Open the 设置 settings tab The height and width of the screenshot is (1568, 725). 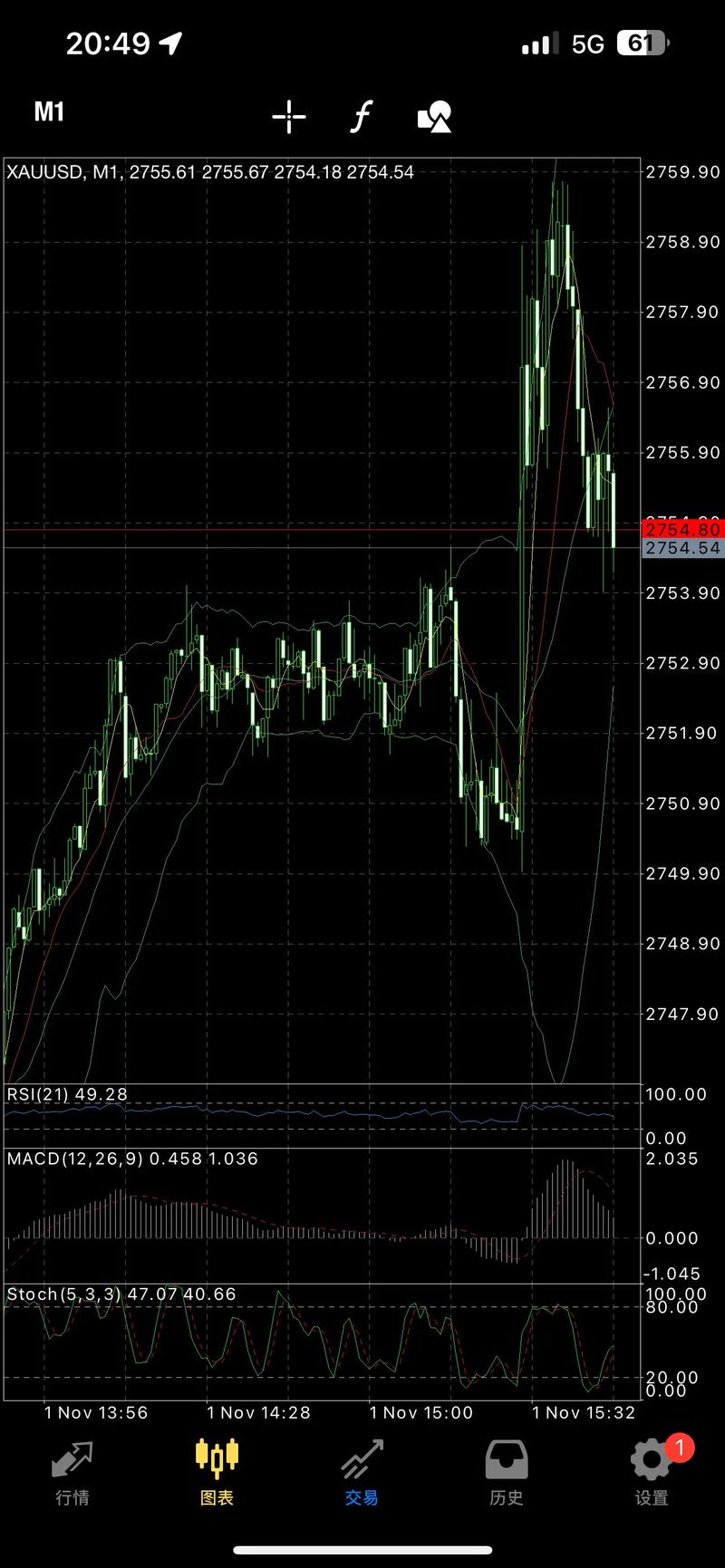coord(652,1471)
